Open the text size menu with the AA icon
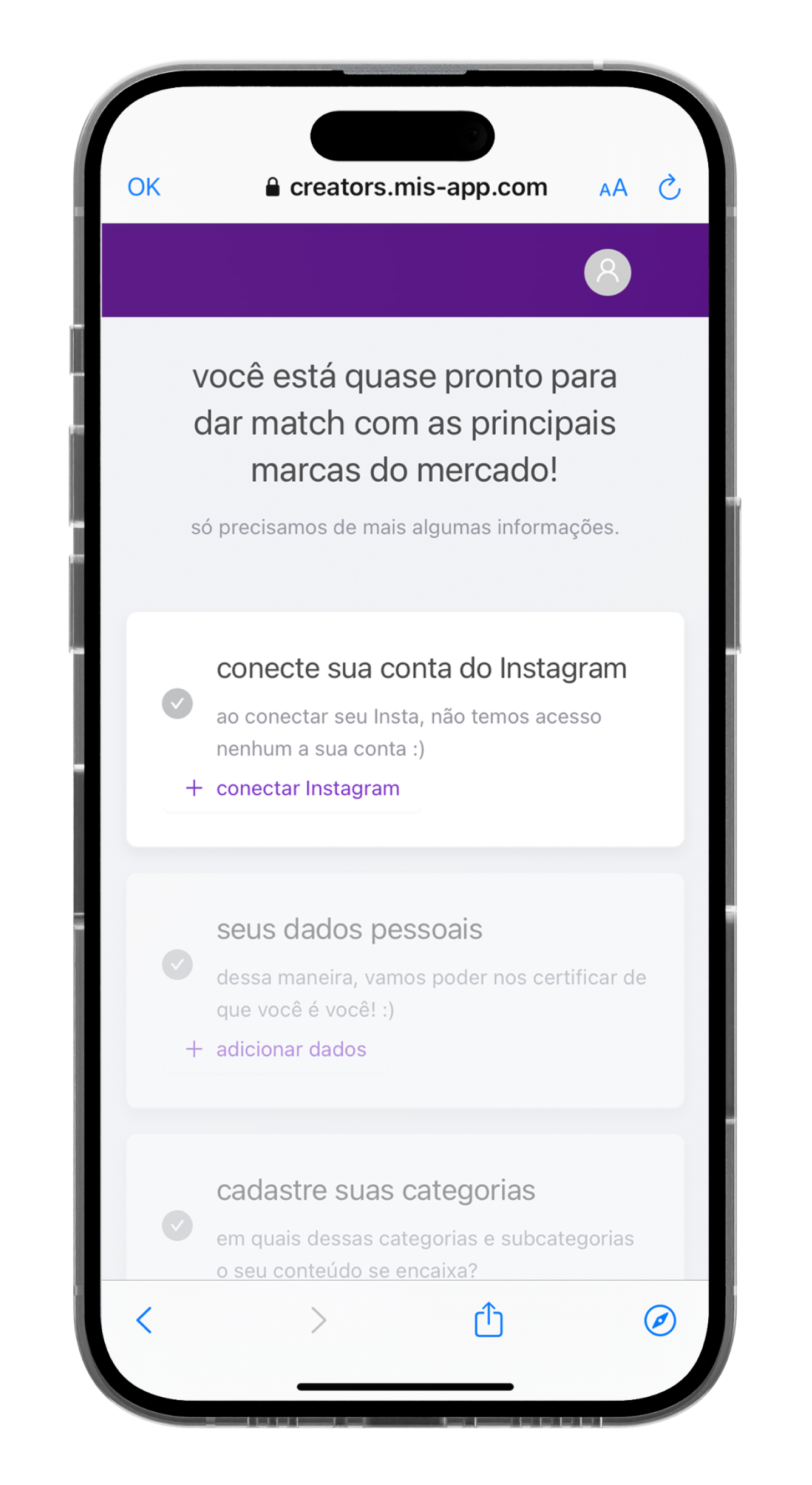This screenshot has width=812, height=1485. [612, 186]
